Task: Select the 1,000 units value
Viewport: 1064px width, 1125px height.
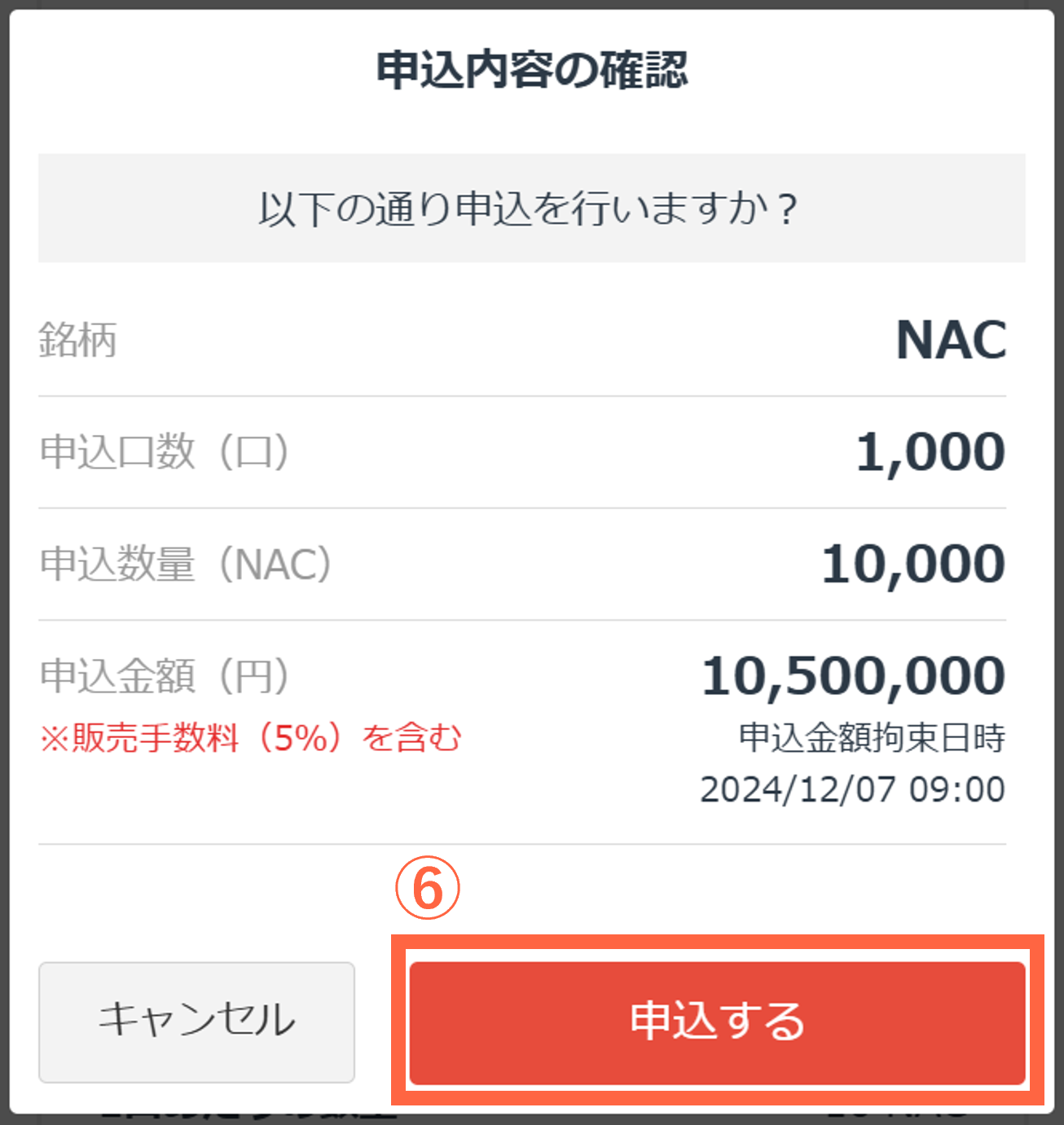Action: coord(931,451)
